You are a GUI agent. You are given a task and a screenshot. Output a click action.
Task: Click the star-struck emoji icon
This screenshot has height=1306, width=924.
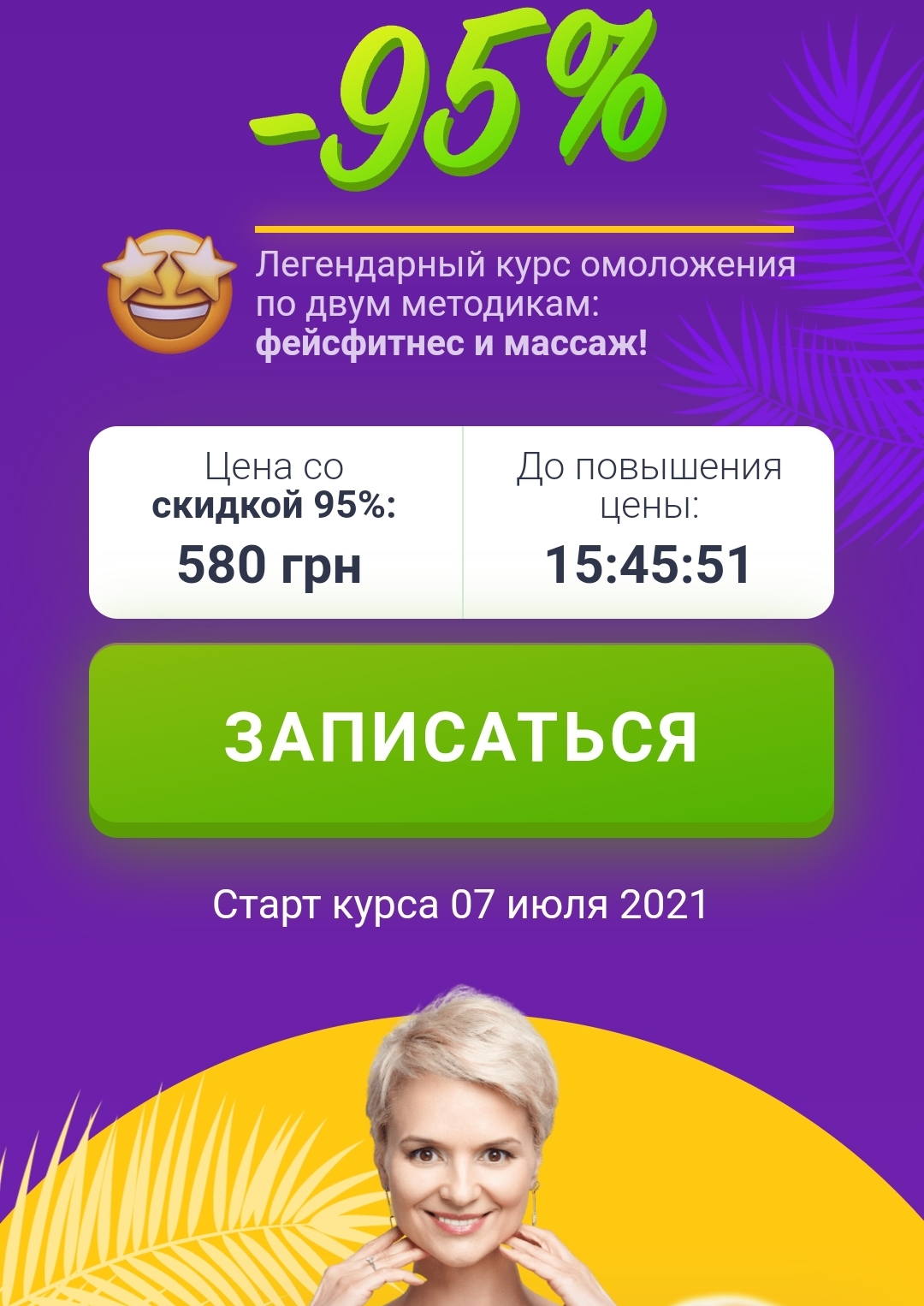169,291
